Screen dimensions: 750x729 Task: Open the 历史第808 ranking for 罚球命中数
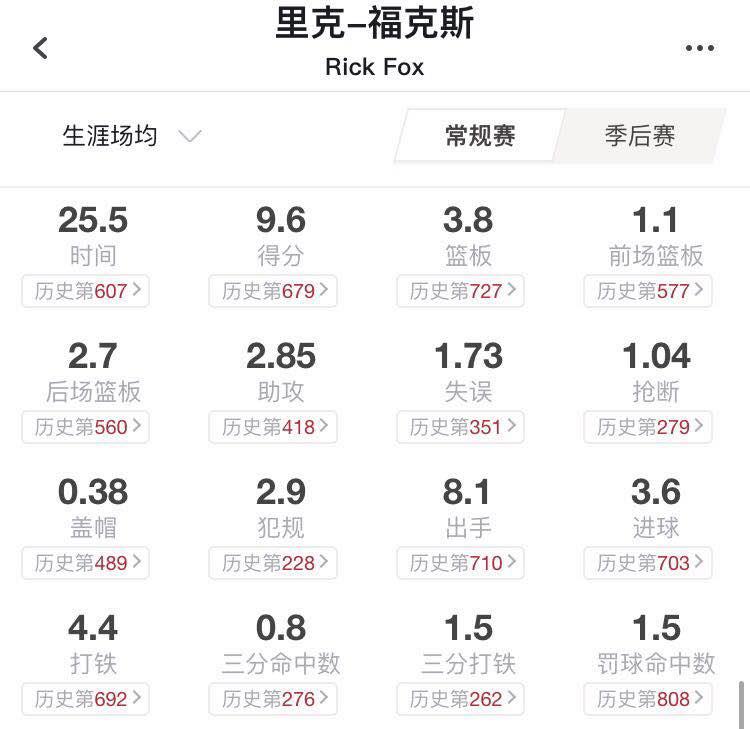[648, 699]
